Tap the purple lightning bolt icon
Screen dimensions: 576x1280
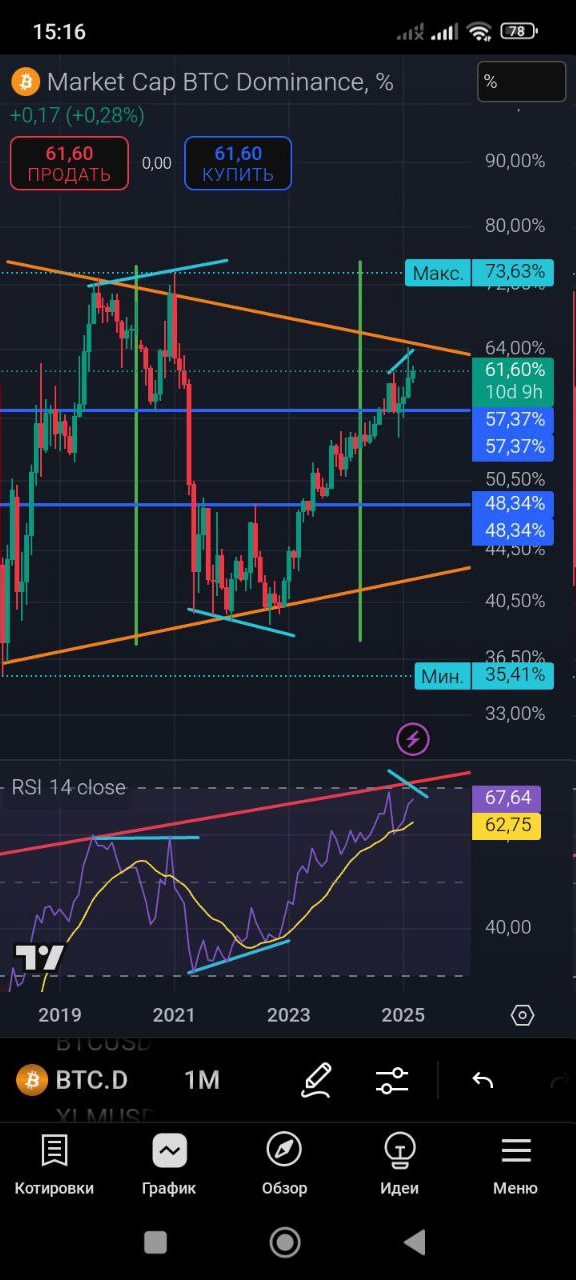[413, 739]
